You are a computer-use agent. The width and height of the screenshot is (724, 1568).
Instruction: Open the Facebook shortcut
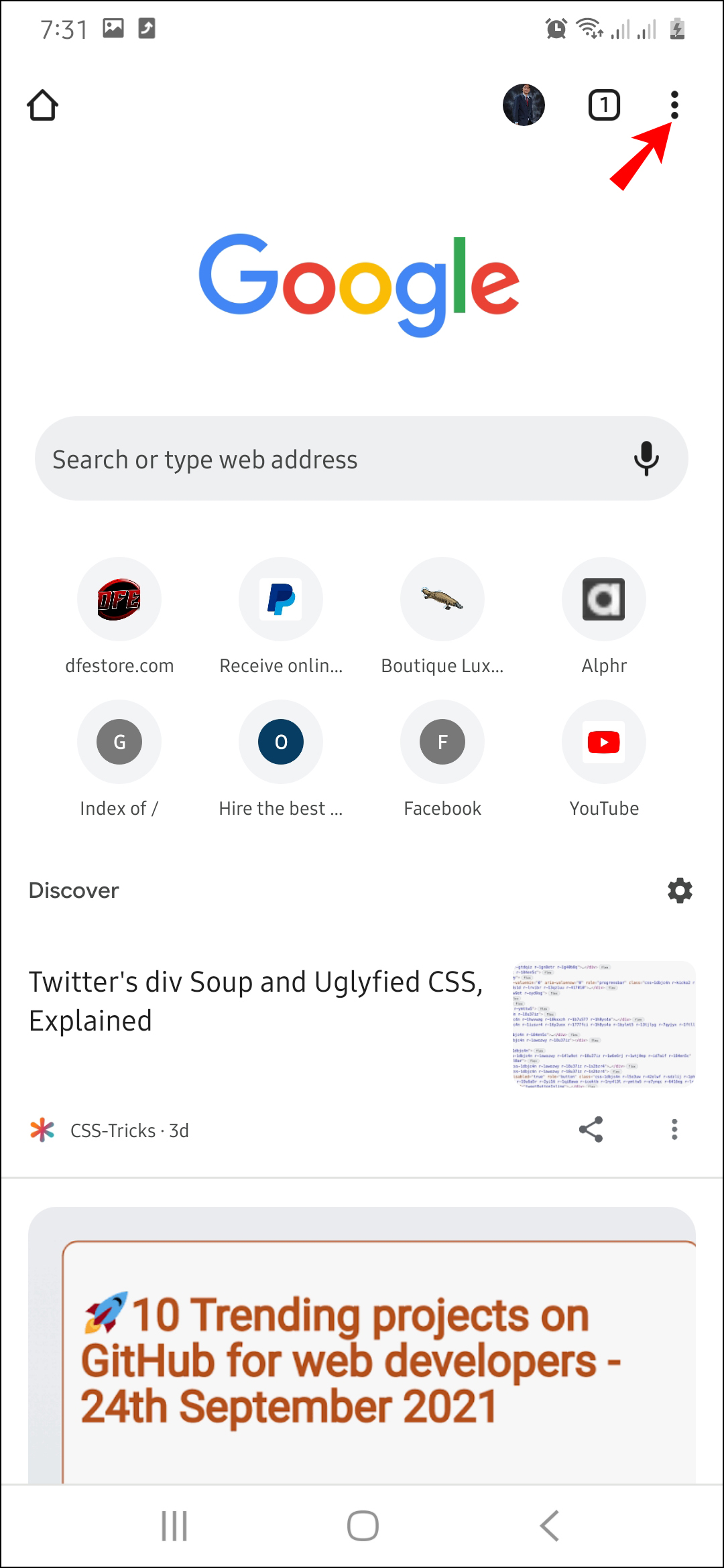pos(442,742)
